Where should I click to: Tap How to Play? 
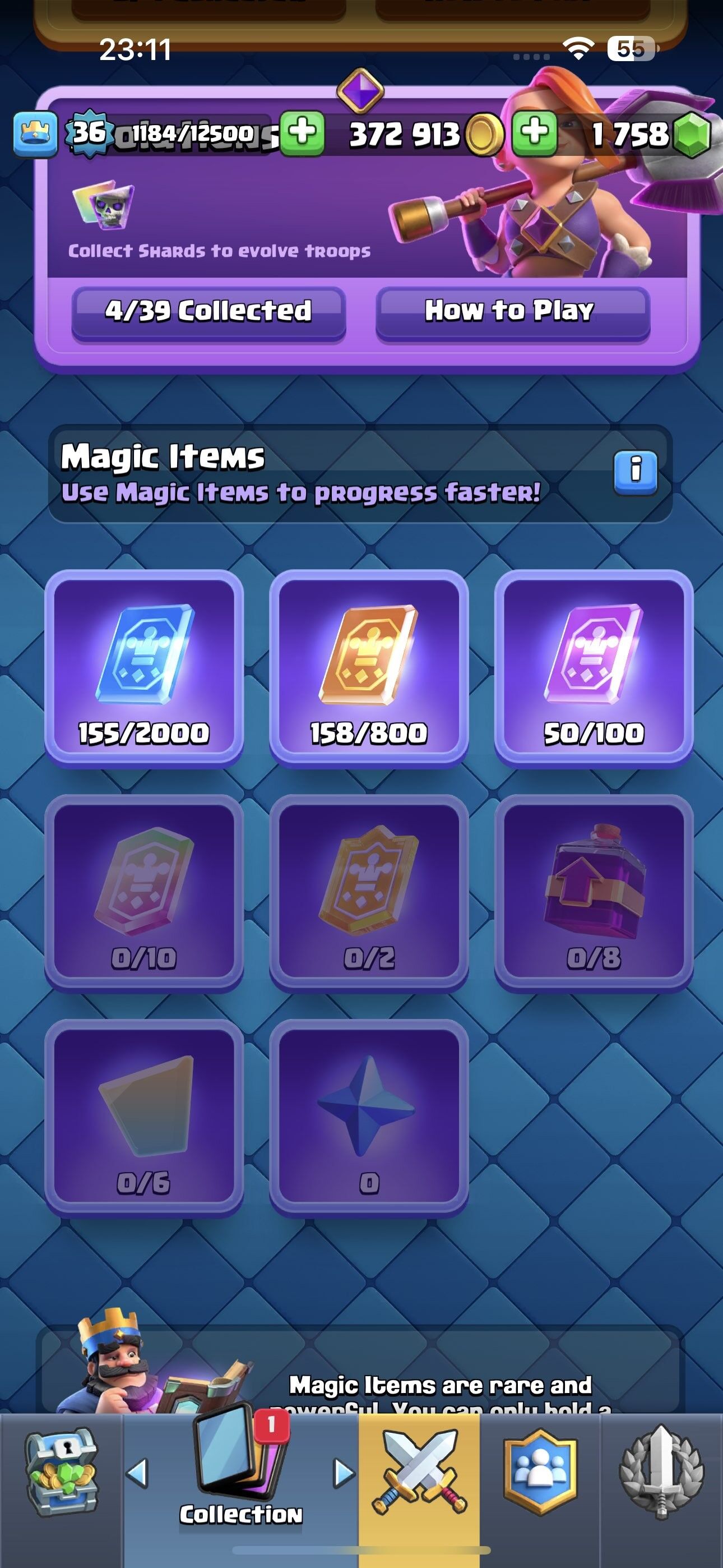(x=513, y=312)
